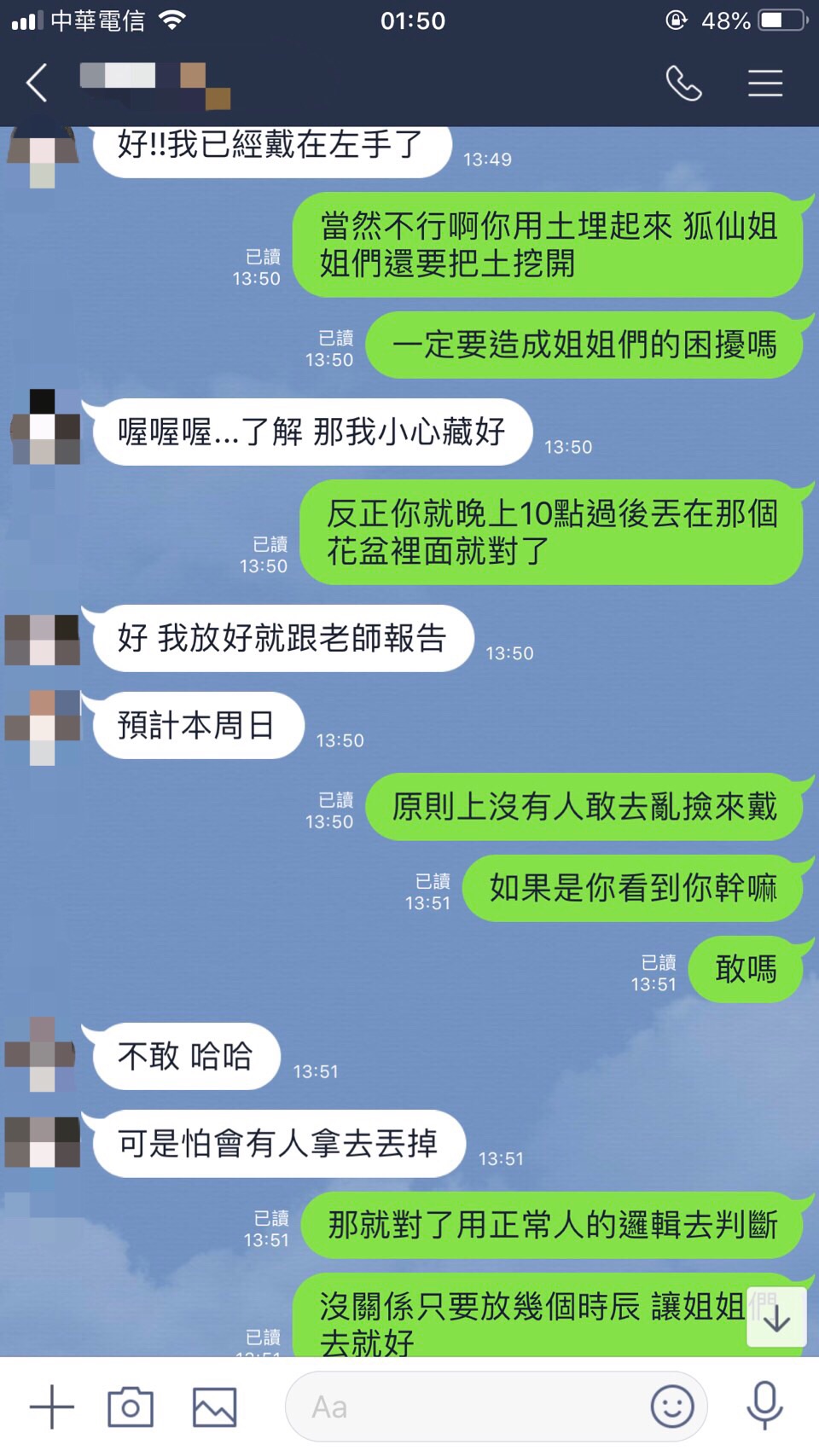The width and height of the screenshot is (819, 1456).
Task: Go back to the chat list
Action: click(37, 84)
